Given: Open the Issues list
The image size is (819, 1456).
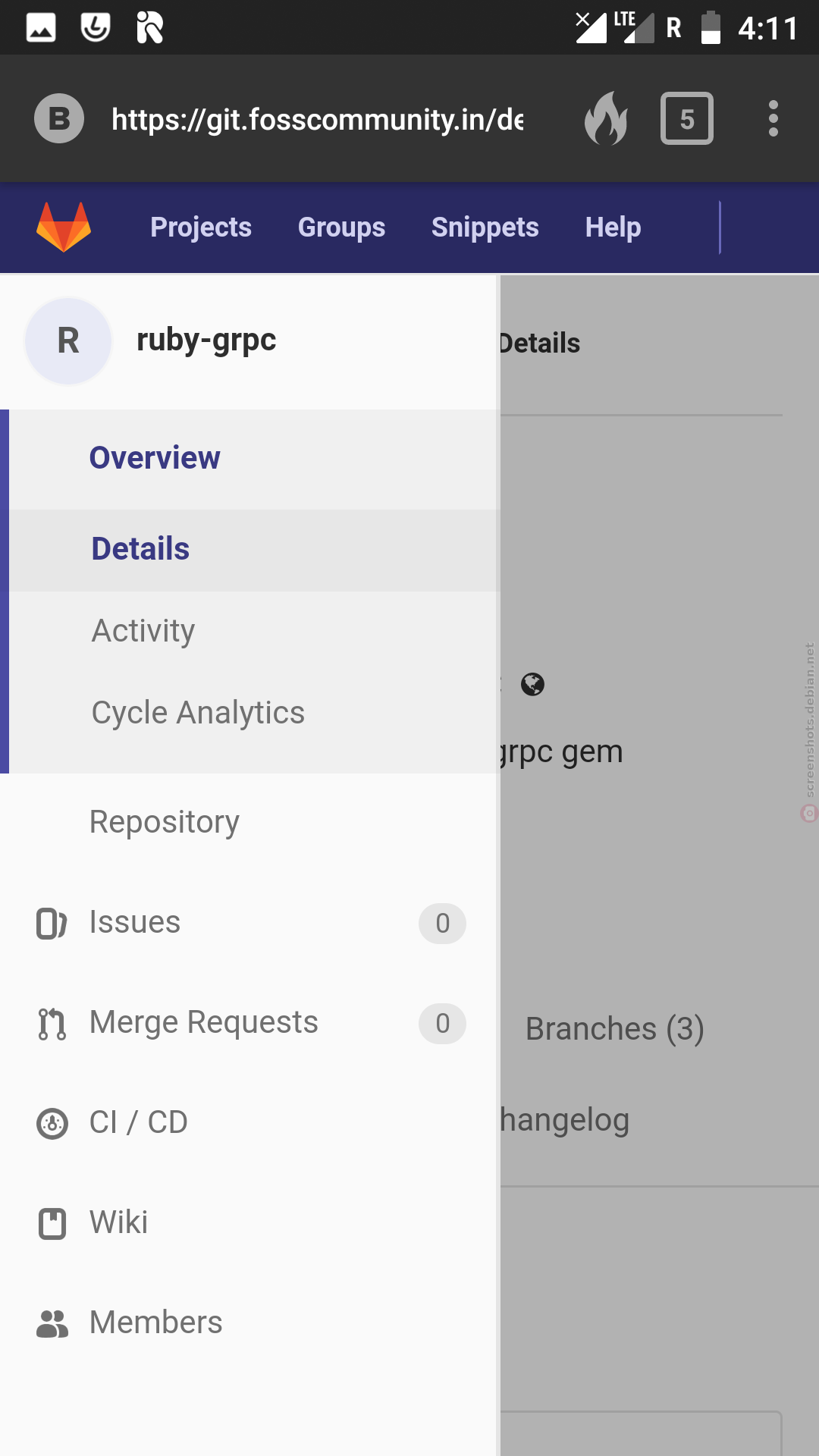Looking at the screenshot, I should [x=249, y=923].
